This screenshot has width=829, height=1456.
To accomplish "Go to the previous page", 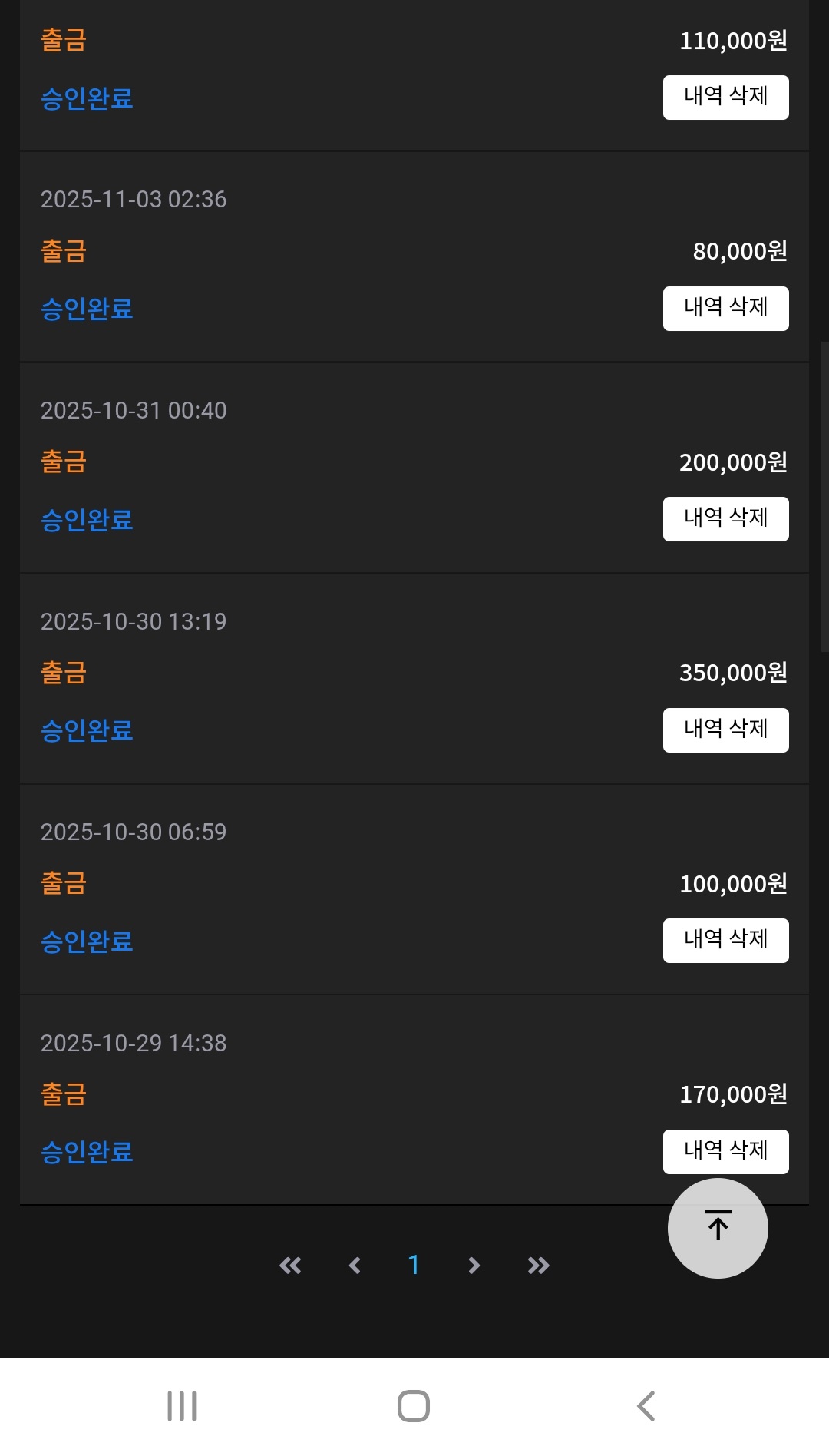I will click(x=355, y=1266).
